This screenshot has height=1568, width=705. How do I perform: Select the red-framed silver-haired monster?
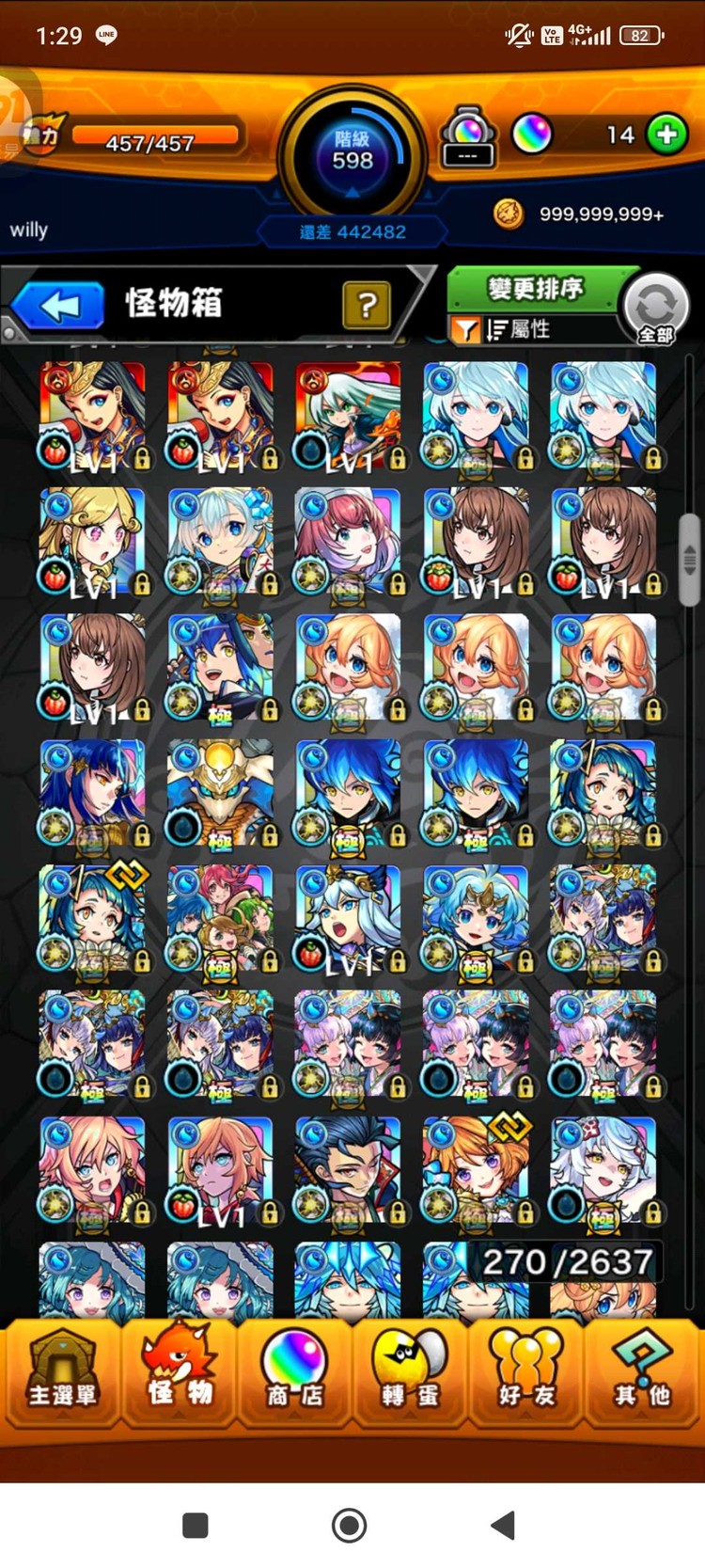pyautogui.click(x=348, y=416)
